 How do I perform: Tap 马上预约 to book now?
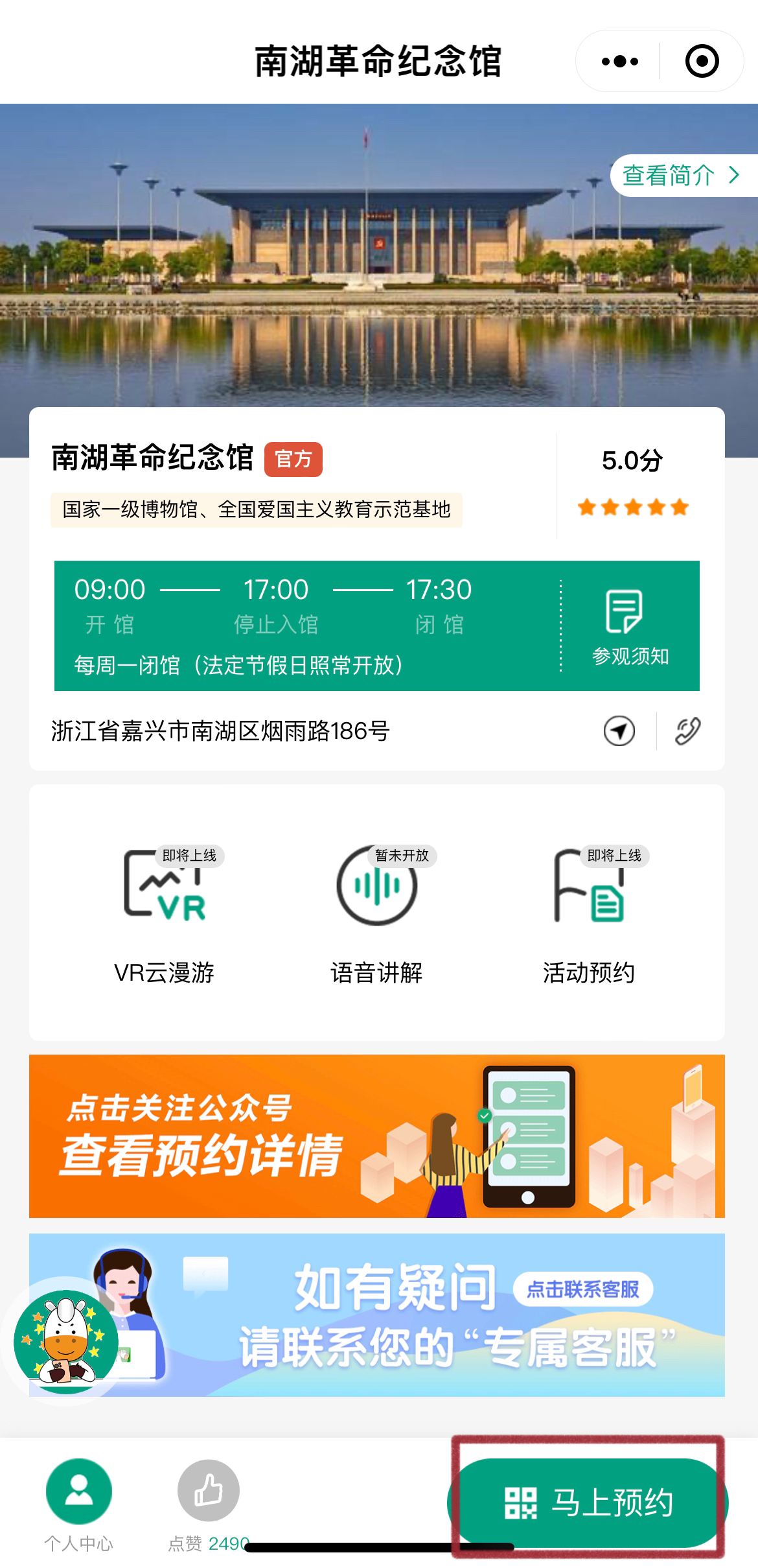588,1503
